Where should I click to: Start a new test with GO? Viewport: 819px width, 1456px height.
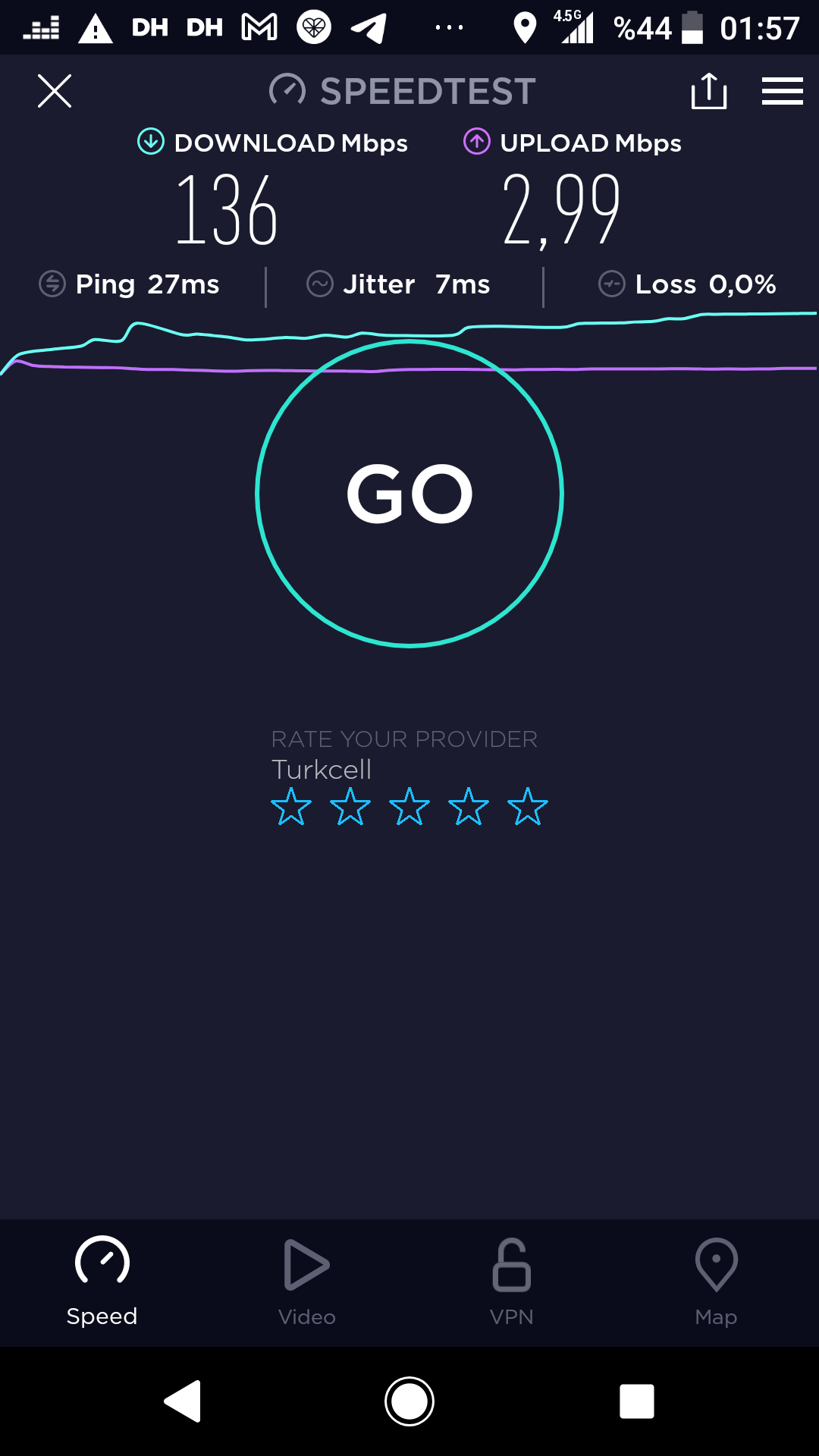(409, 494)
